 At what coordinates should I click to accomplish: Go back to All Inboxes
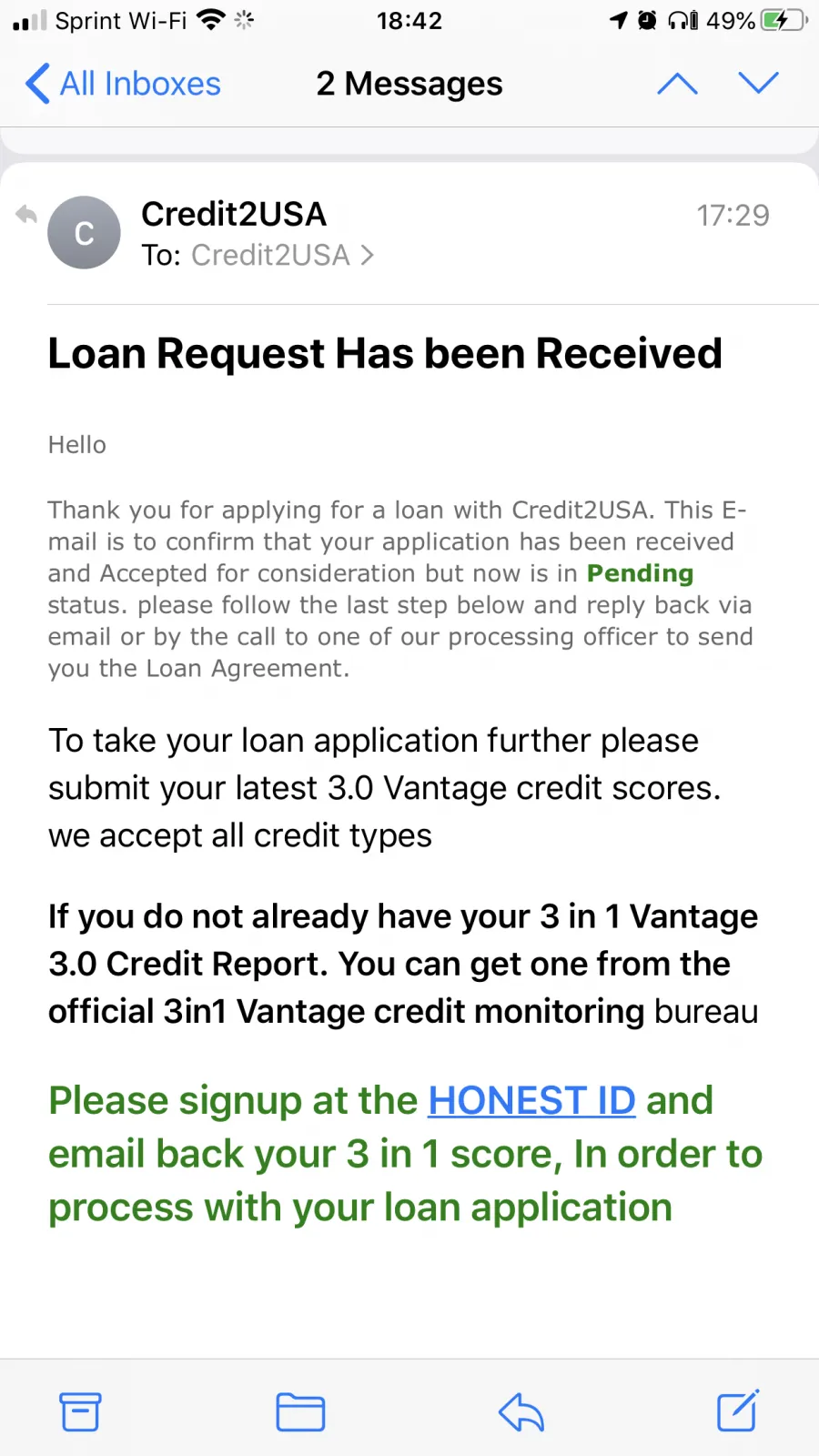pyautogui.click(x=123, y=84)
